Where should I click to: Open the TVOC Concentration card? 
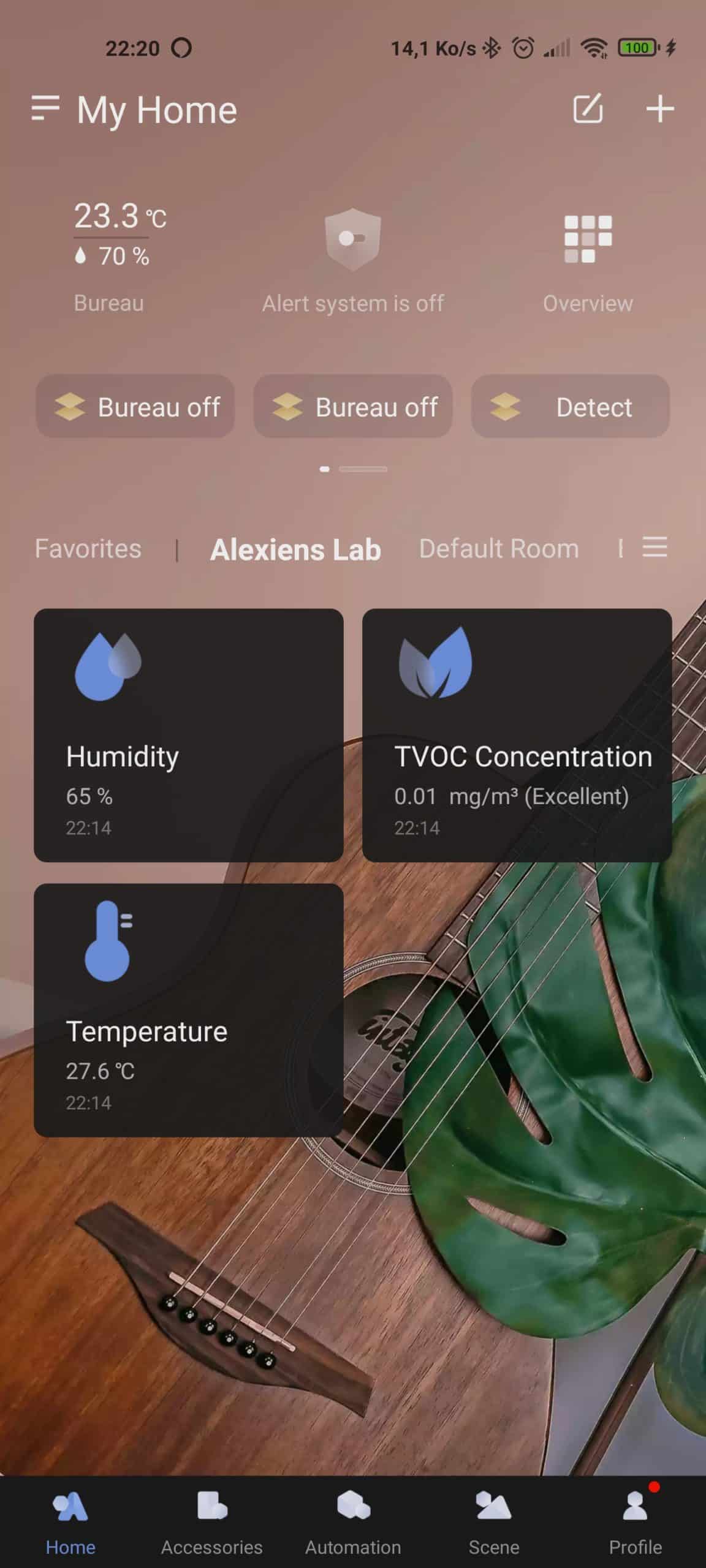(517, 735)
